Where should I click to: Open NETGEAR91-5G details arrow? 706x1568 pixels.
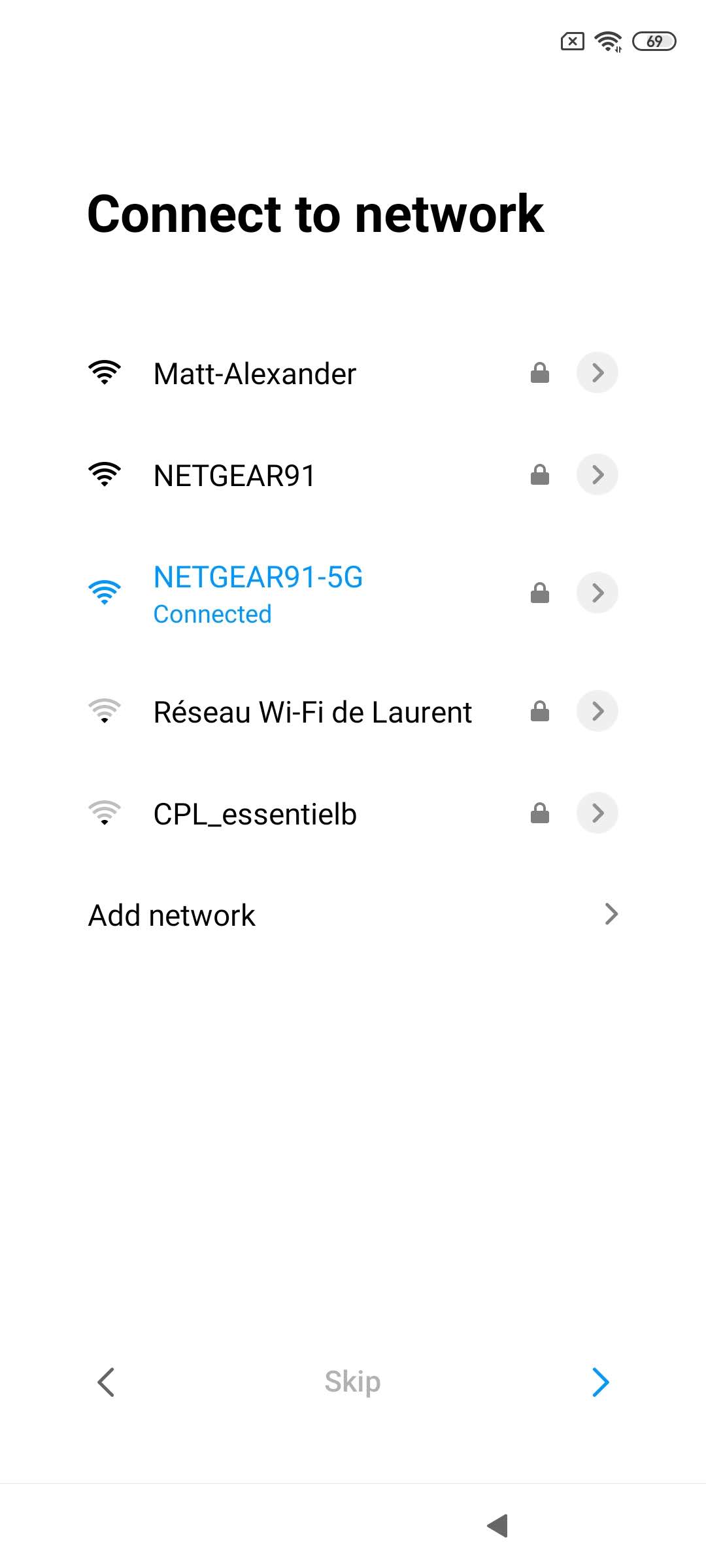tap(597, 593)
